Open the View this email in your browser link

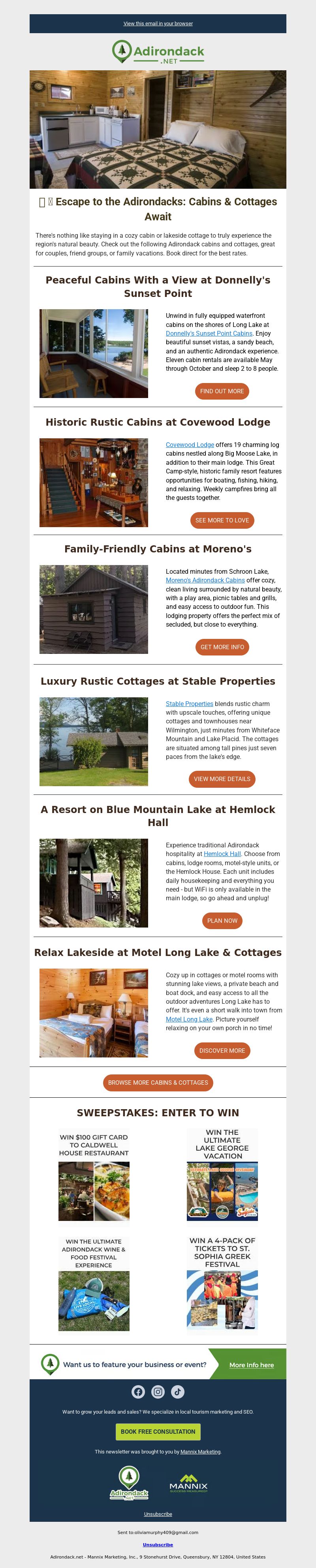(158, 24)
